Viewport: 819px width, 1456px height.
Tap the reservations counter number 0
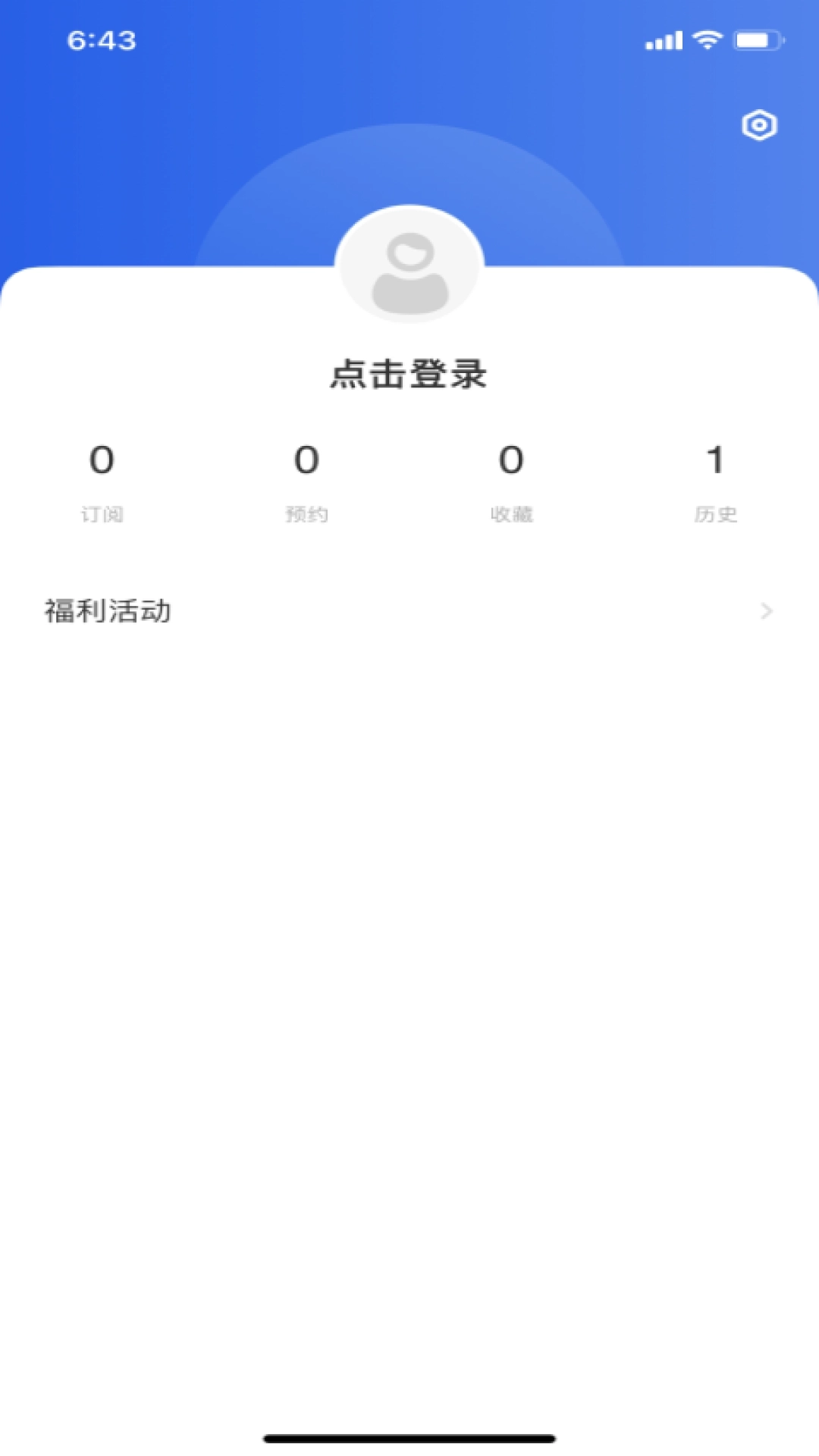pos(306,461)
